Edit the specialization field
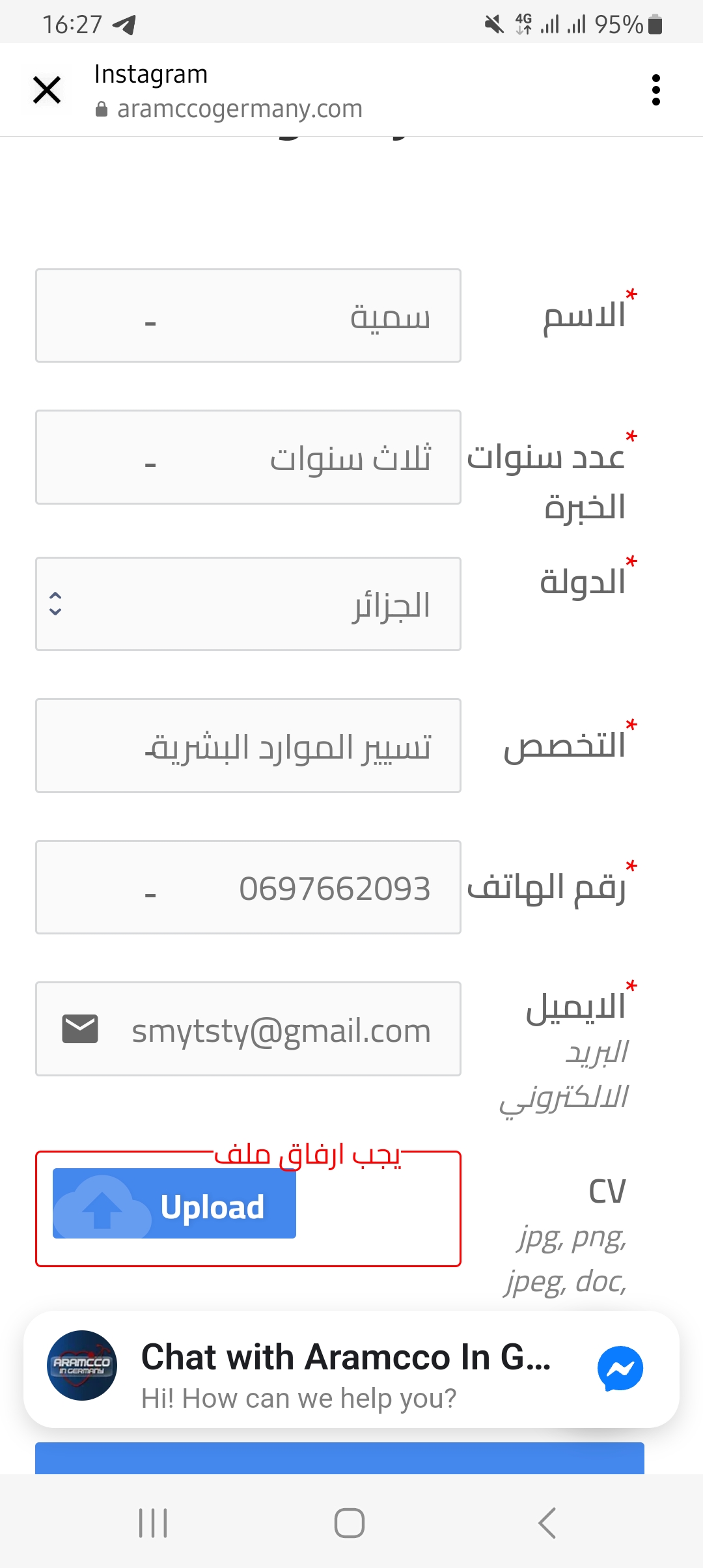Image resolution: width=703 pixels, height=1568 pixels. tap(248, 746)
